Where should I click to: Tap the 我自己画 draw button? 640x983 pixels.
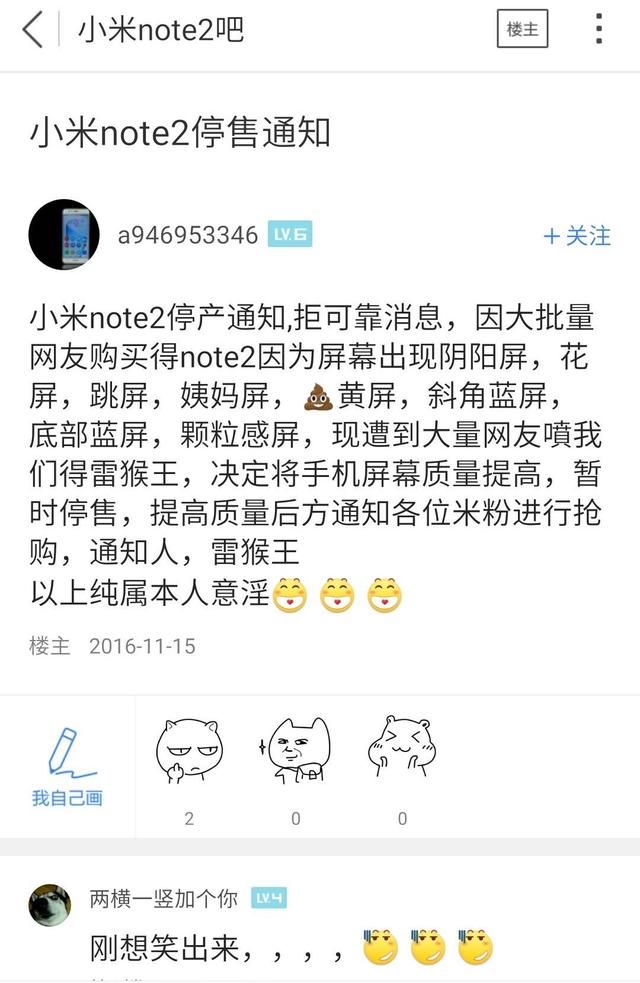point(67,767)
